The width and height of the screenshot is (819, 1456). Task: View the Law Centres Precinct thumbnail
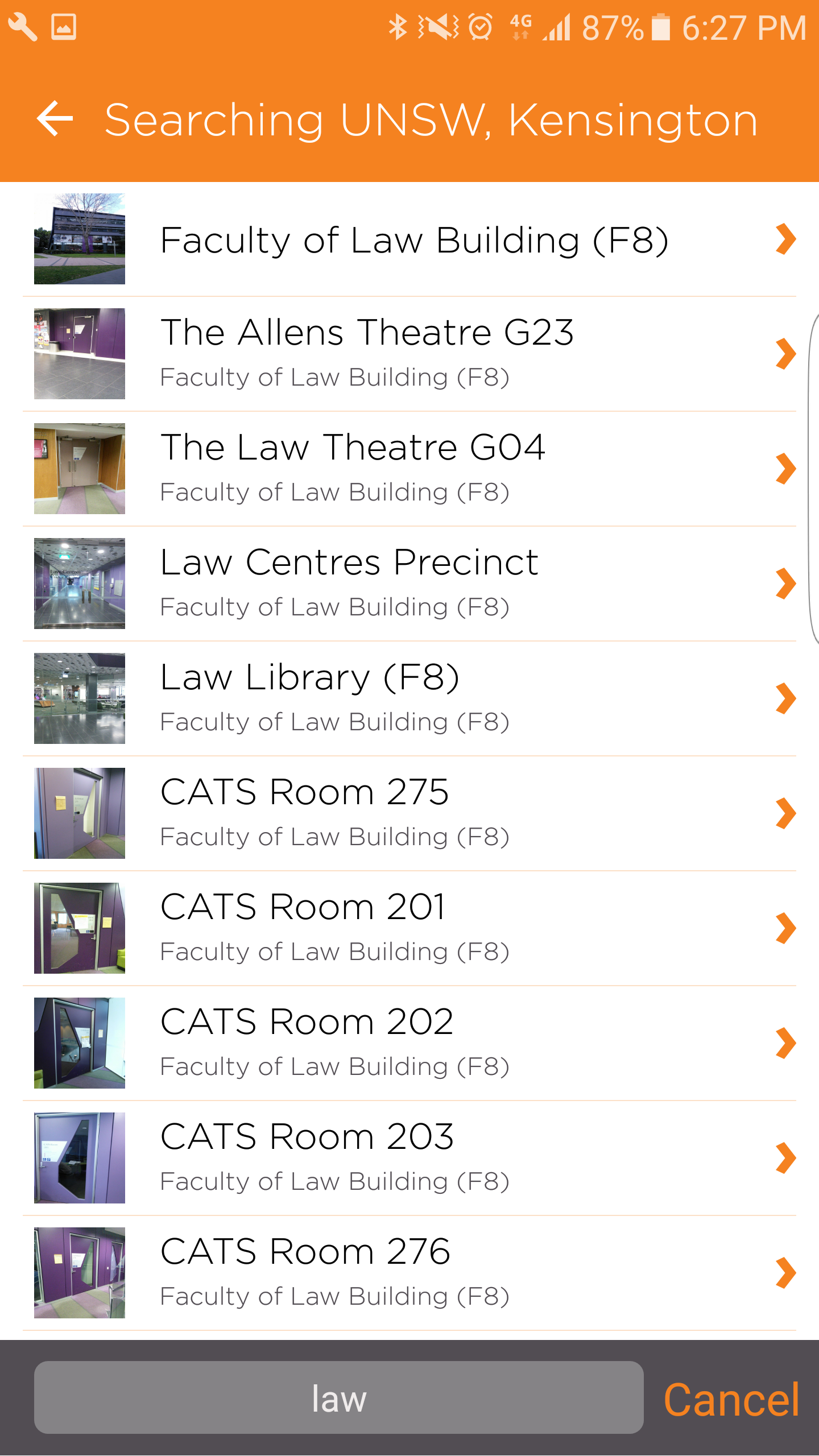(80, 584)
